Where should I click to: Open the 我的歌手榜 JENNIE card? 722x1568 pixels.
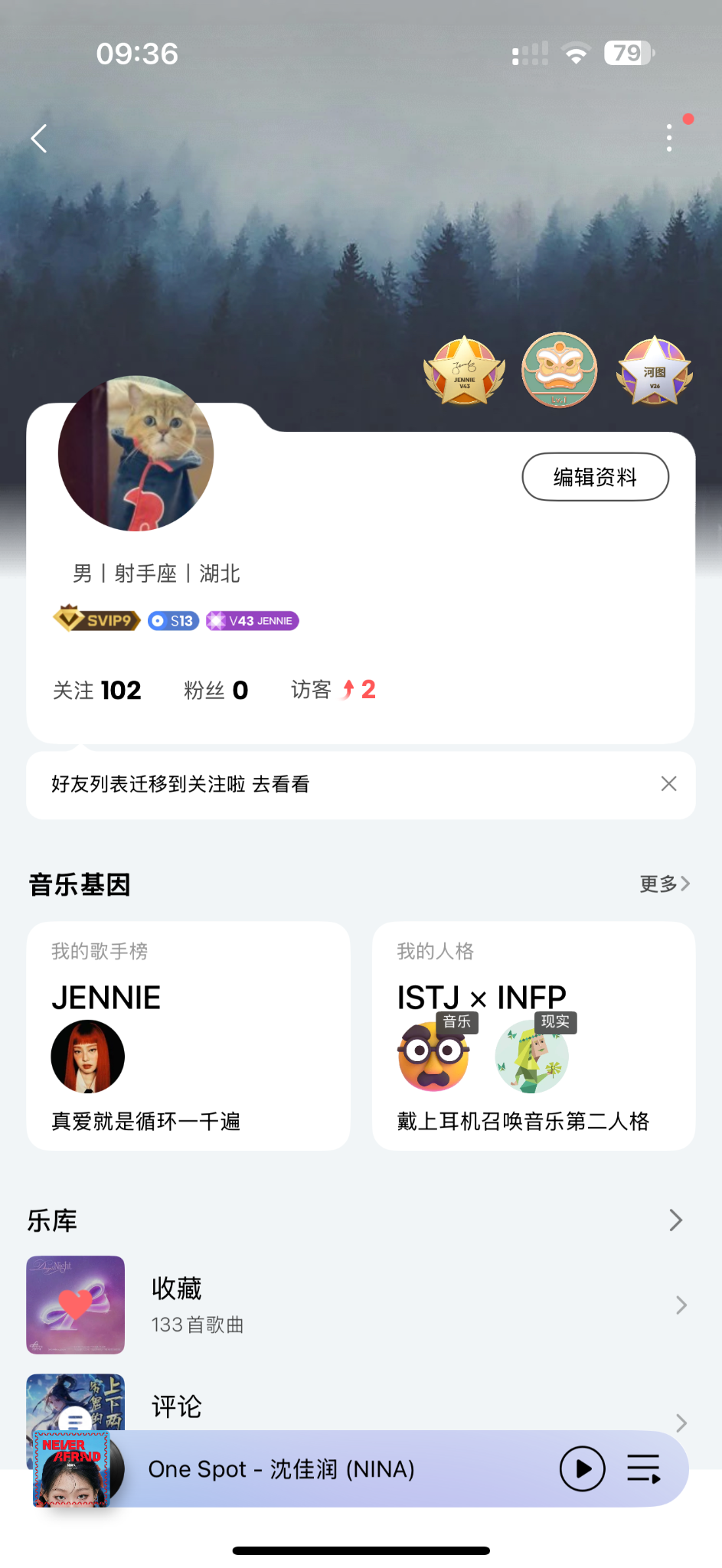coord(188,1035)
